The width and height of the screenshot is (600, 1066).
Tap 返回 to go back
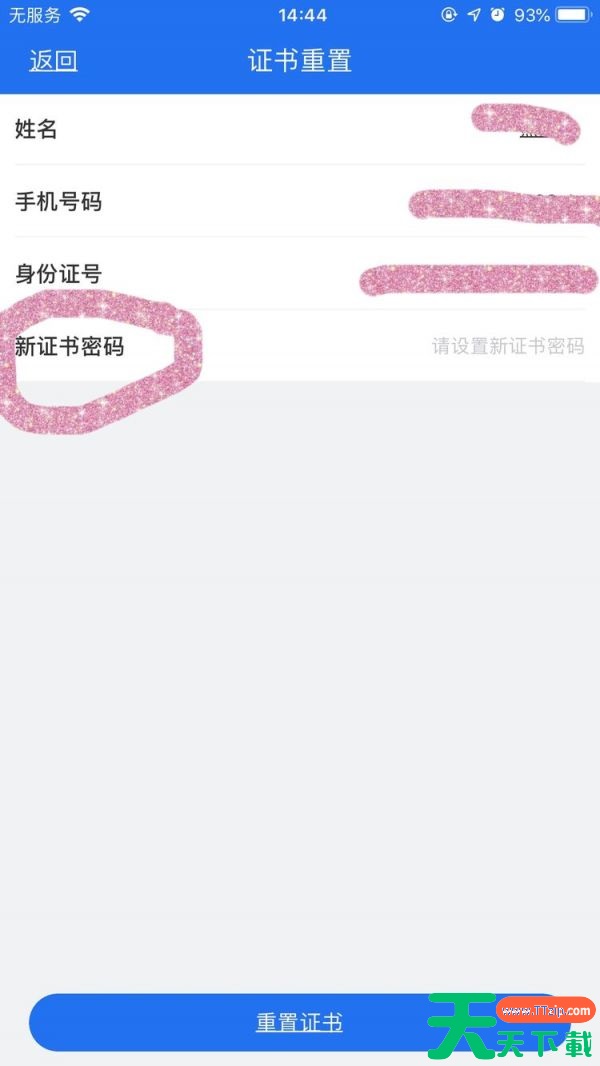(53, 61)
